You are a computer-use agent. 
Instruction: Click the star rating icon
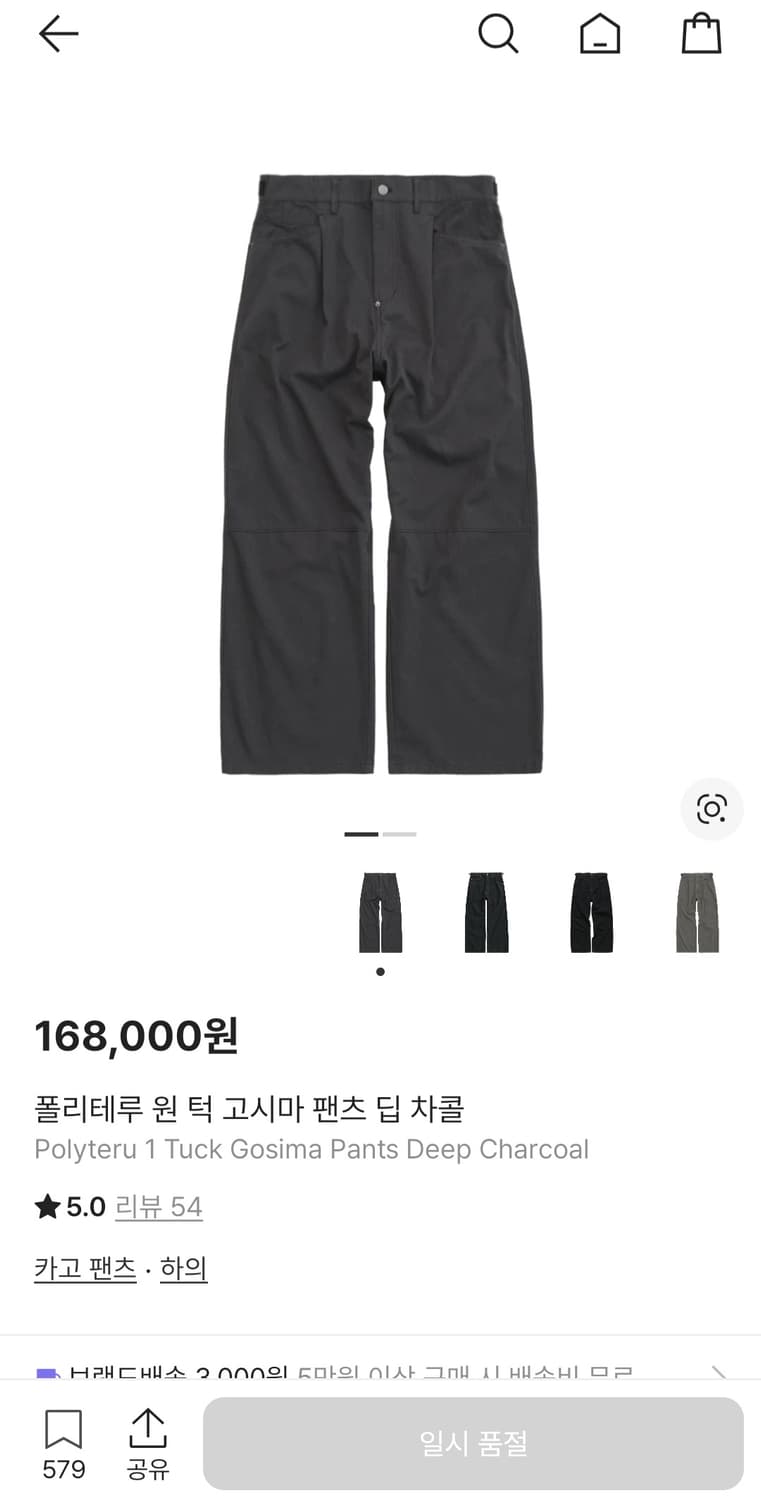click(x=45, y=1207)
